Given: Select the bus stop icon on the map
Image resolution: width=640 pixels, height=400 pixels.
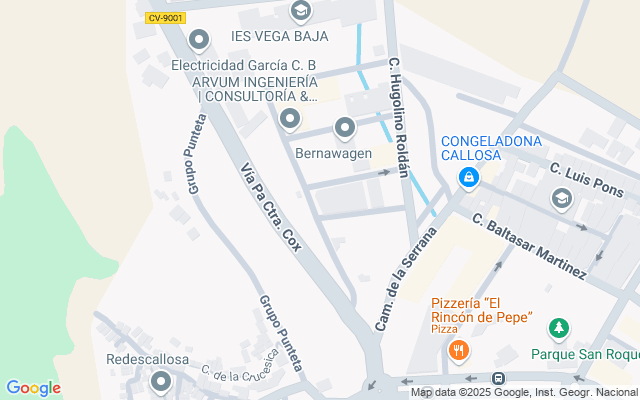Looking at the screenshot, I should point(499,379).
